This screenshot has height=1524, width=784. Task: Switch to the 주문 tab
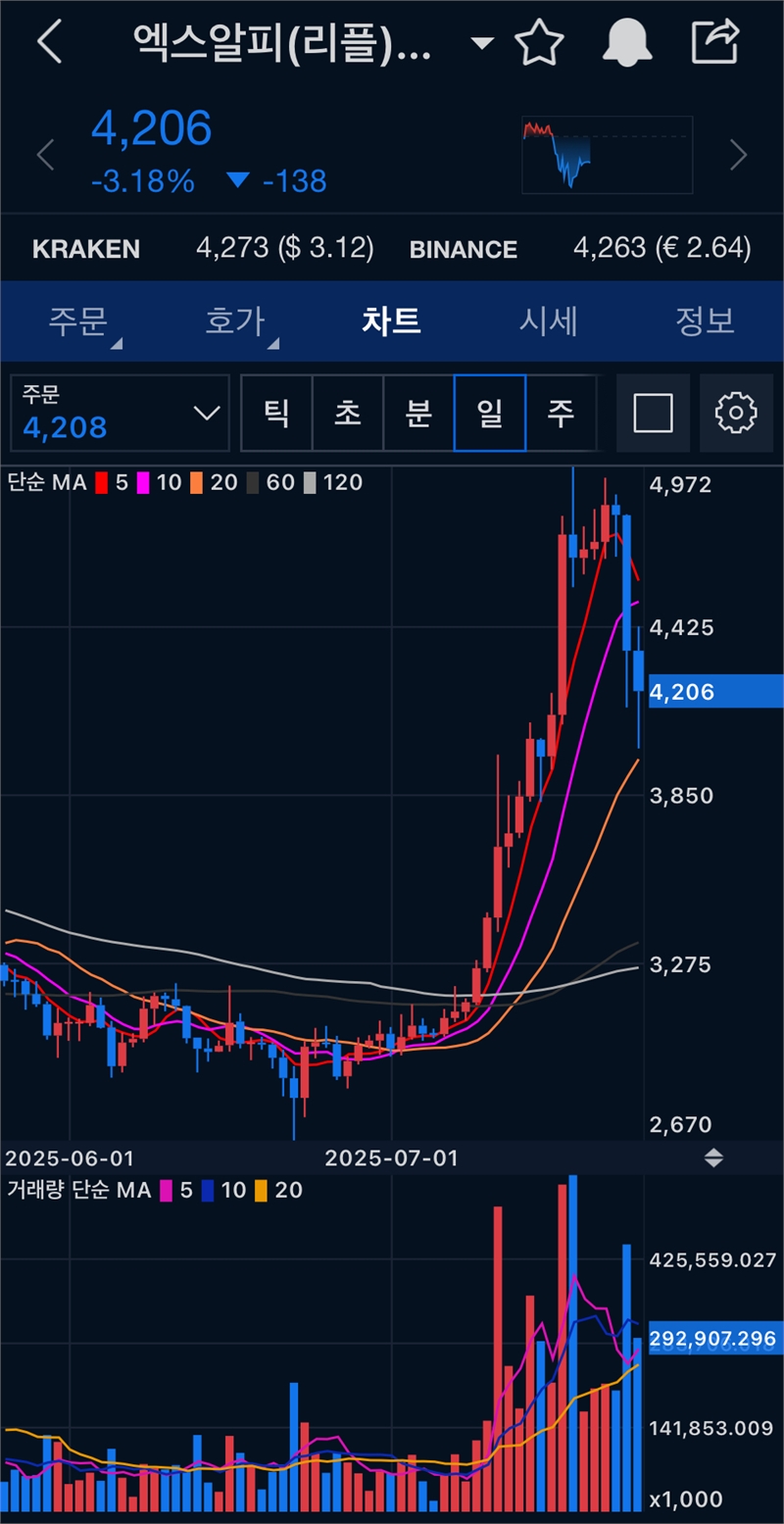[x=78, y=321]
